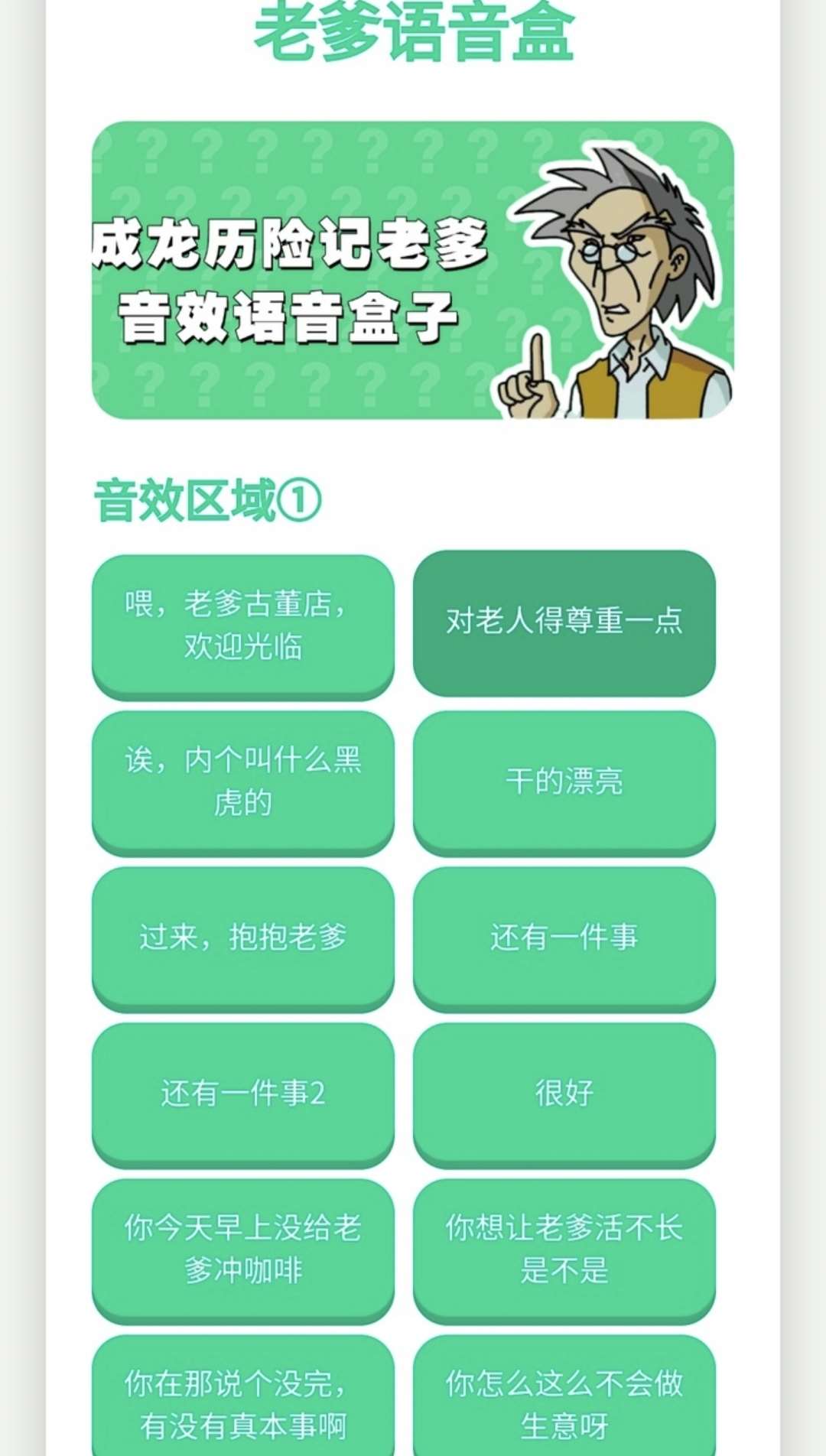Tap the "很好" sound button
Viewport: 826px width, 1456px height.
coord(564,1093)
